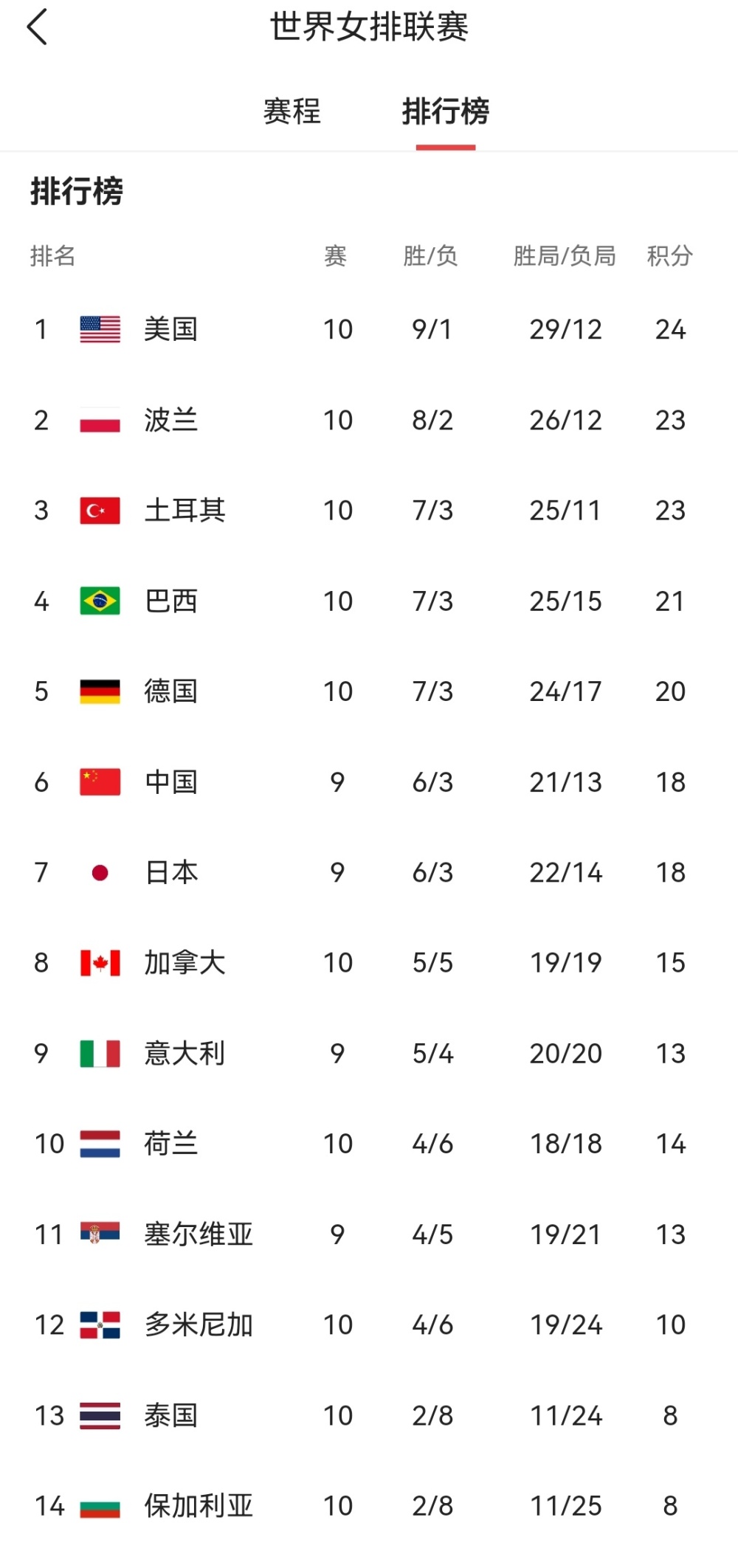The width and height of the screenshot is (738, 1568).
Task: Go back using the top-left arrow
Action: [37, 27]
